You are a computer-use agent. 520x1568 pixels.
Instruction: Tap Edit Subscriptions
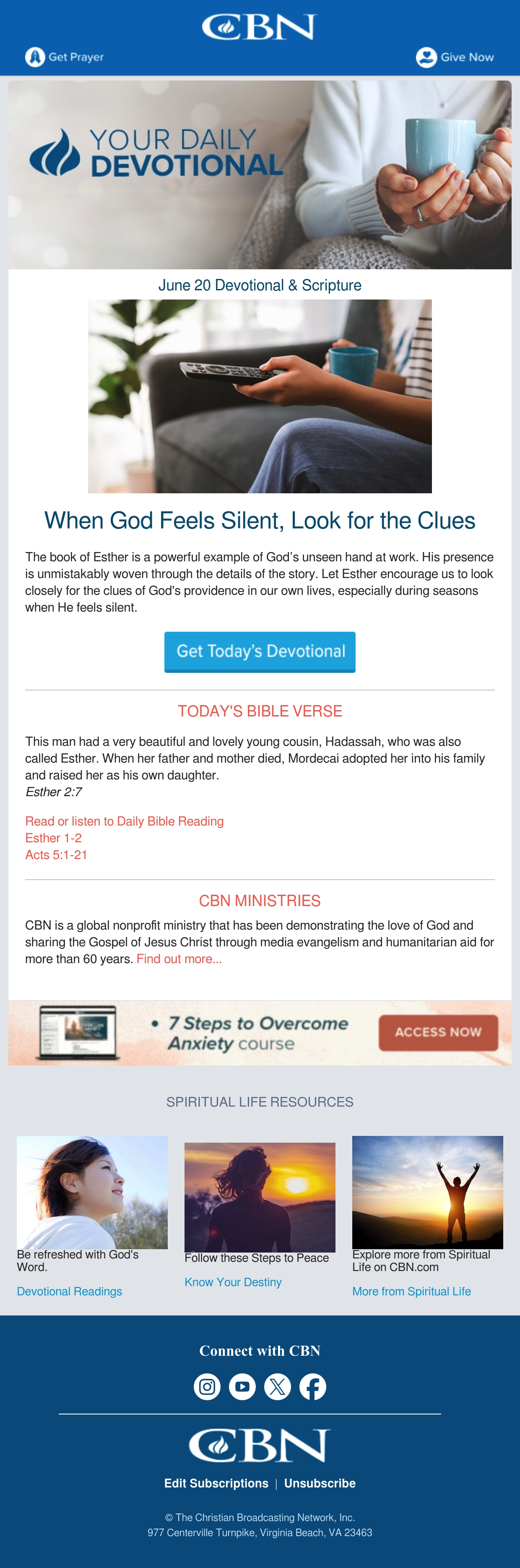(x=216, y=1483)
